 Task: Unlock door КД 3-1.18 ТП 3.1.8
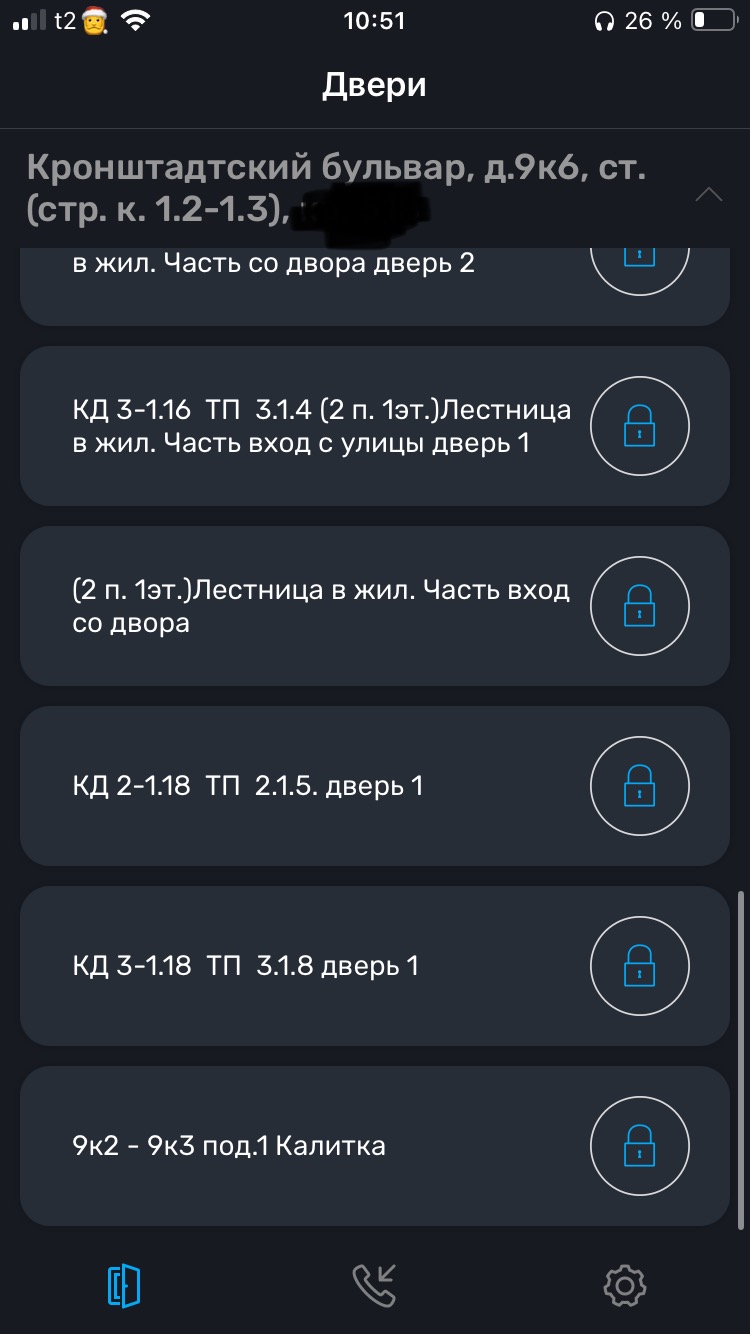[x=640, y=966]
